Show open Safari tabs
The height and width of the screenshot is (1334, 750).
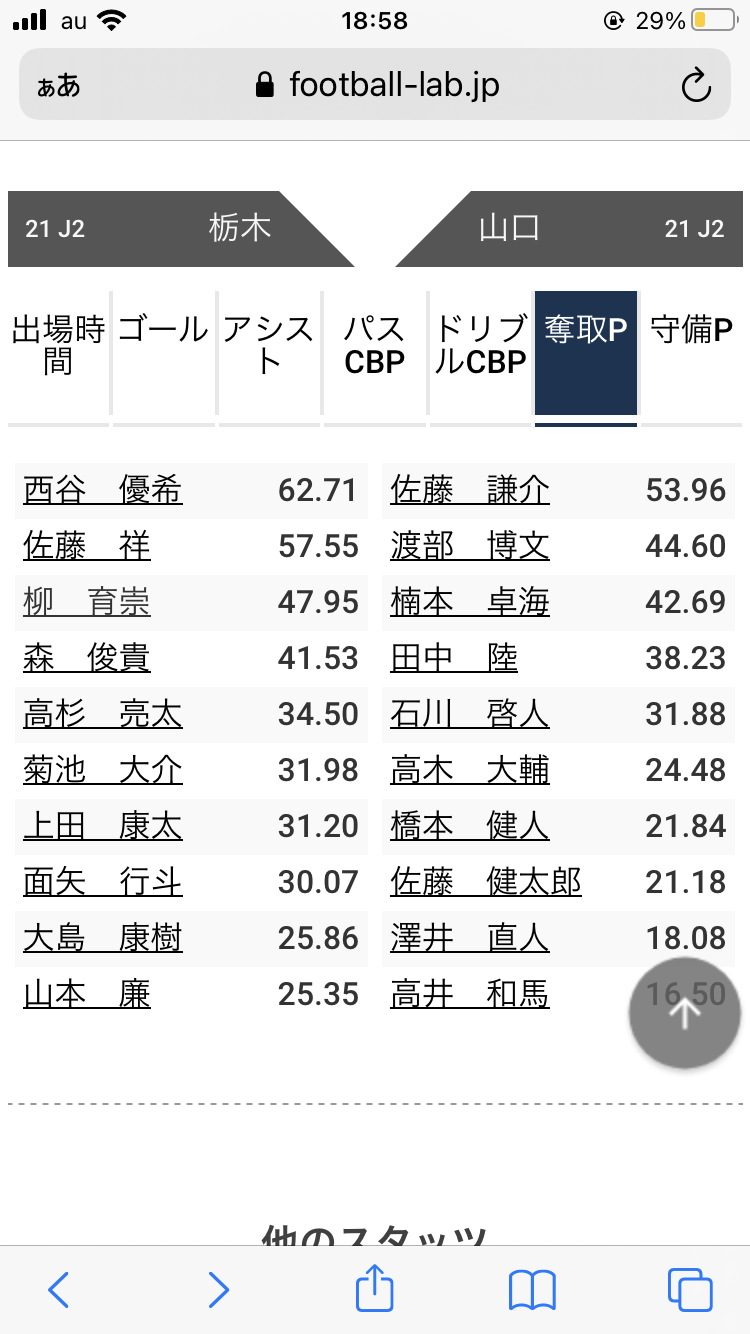[x=690, y=1290]
